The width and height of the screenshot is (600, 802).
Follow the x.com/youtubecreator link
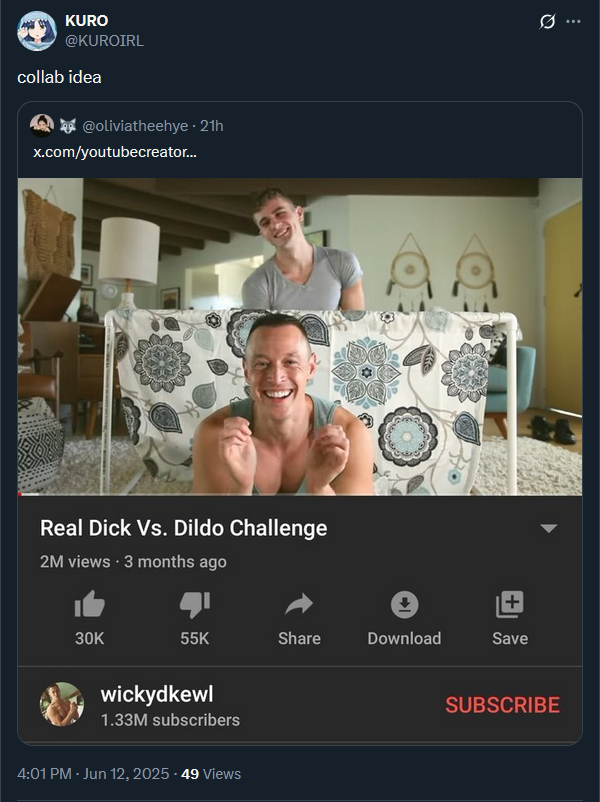115,152
